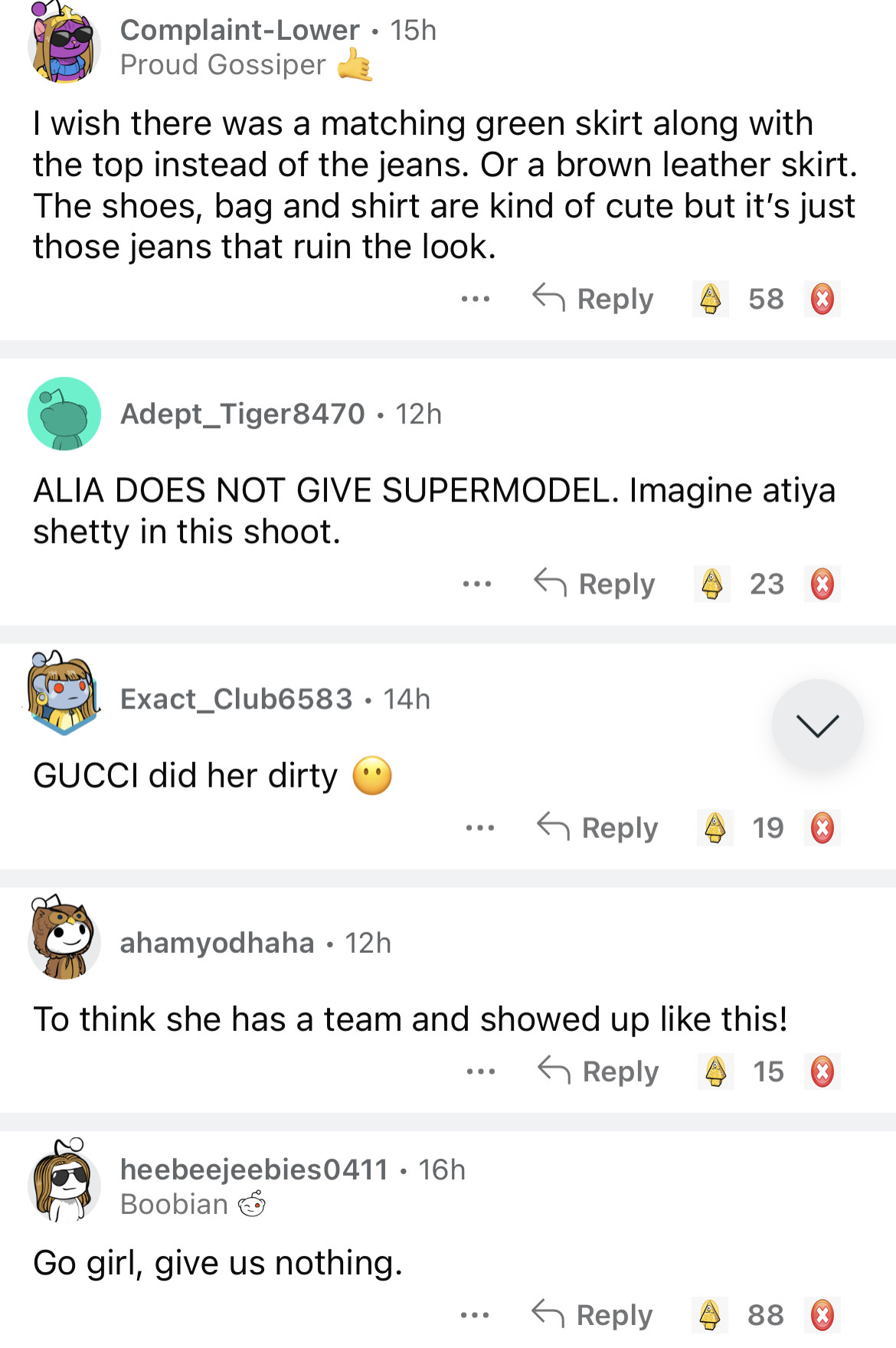Viewport: 896px width, 1348px height.
Task: Downvote heebeejeebies0411's comment
Action: click(822, 1314)
